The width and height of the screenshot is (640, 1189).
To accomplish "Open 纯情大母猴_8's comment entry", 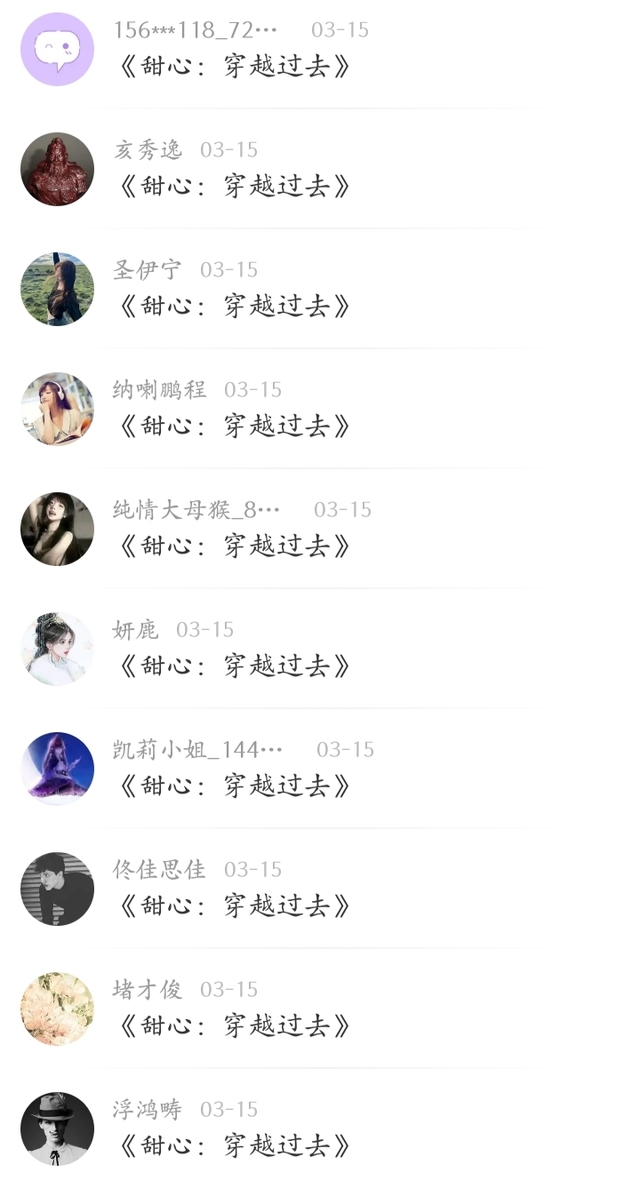I will tap(235, 546).
